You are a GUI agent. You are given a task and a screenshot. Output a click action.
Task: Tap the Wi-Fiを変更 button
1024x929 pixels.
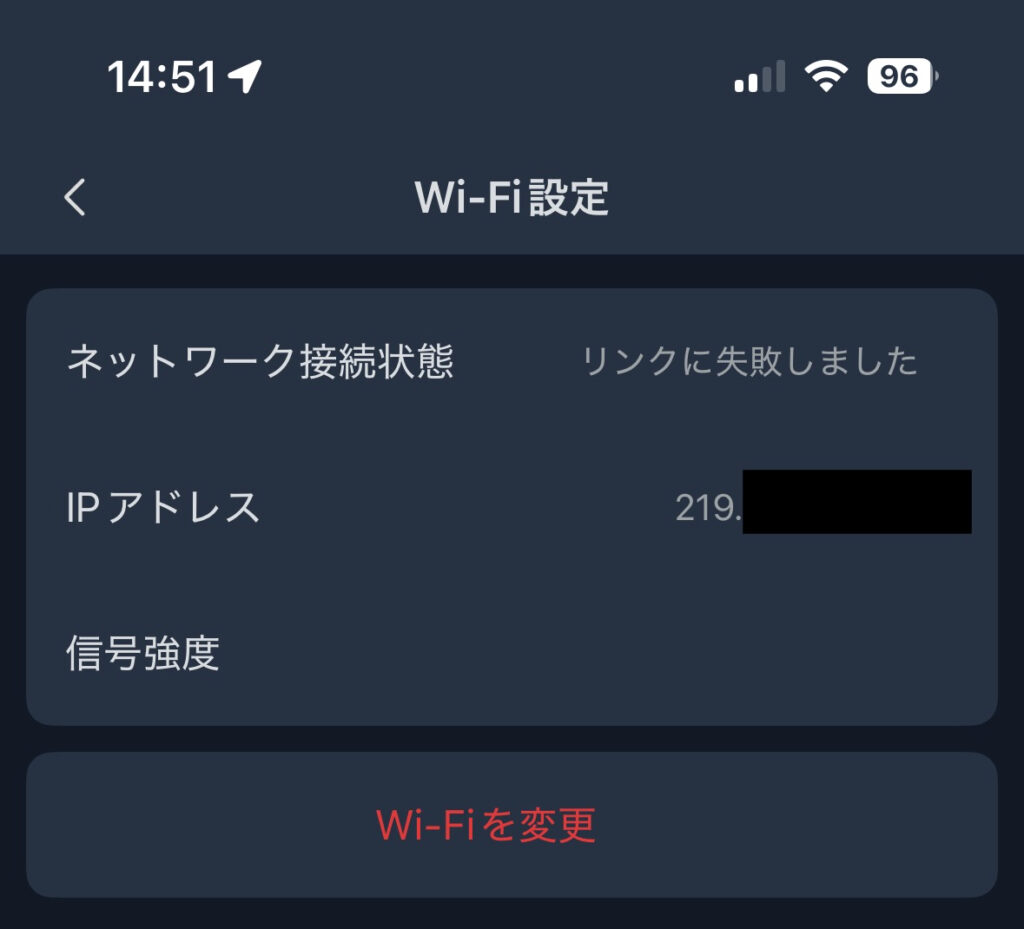(x=487, y=825)
